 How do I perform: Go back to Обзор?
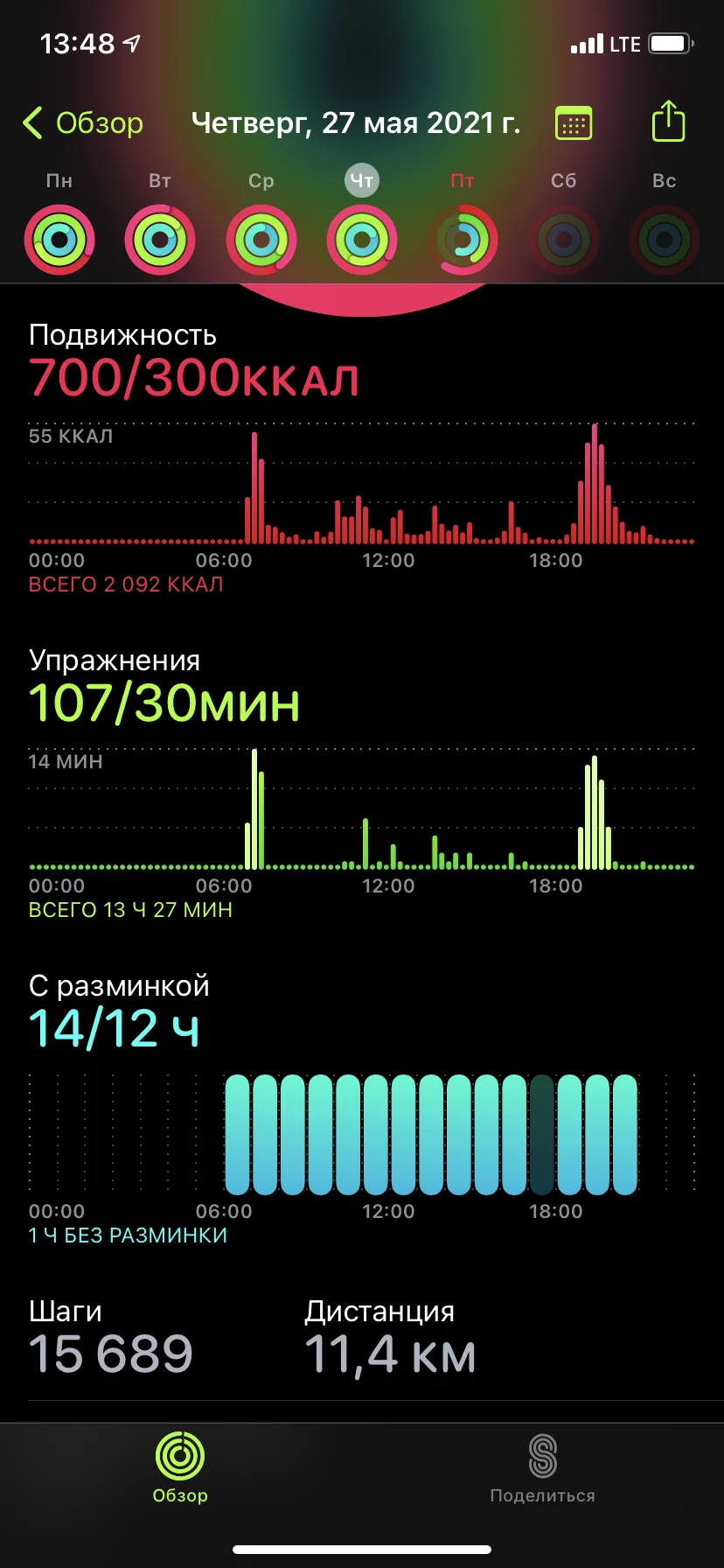[84, 123]
